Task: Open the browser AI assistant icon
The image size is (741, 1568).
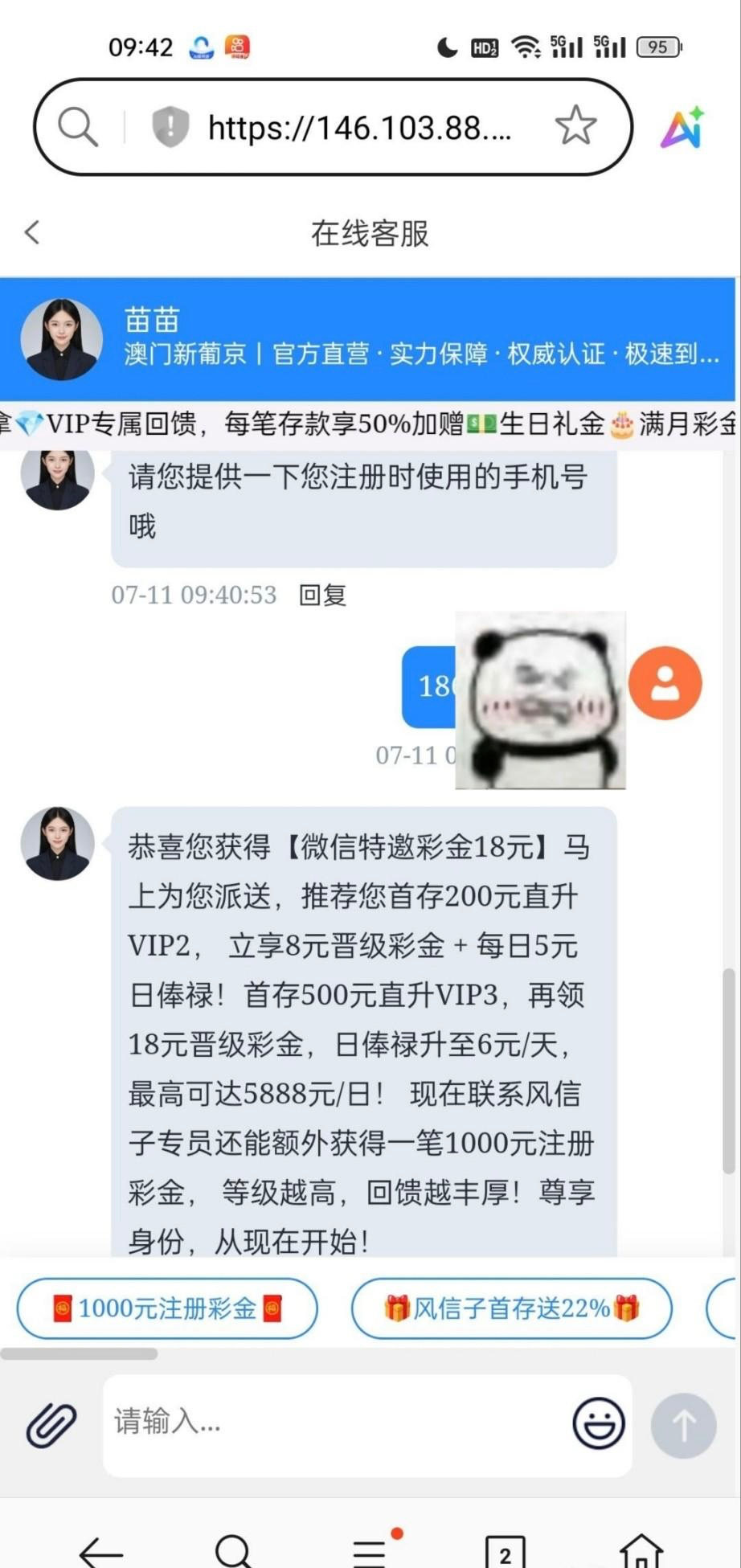Action: click(683, 127)
